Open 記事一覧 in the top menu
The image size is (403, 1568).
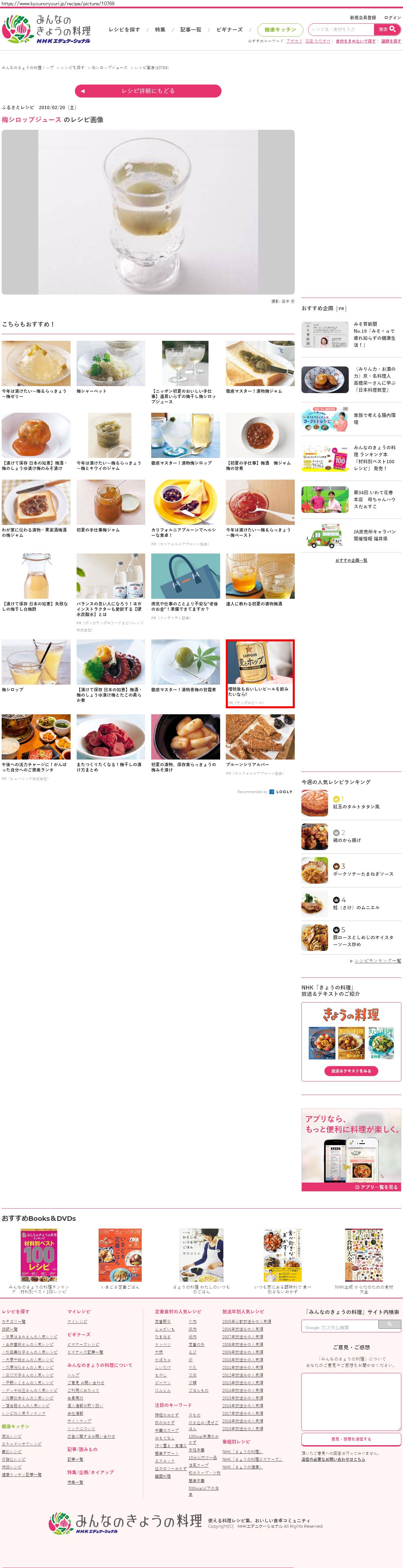coord(191,29)
